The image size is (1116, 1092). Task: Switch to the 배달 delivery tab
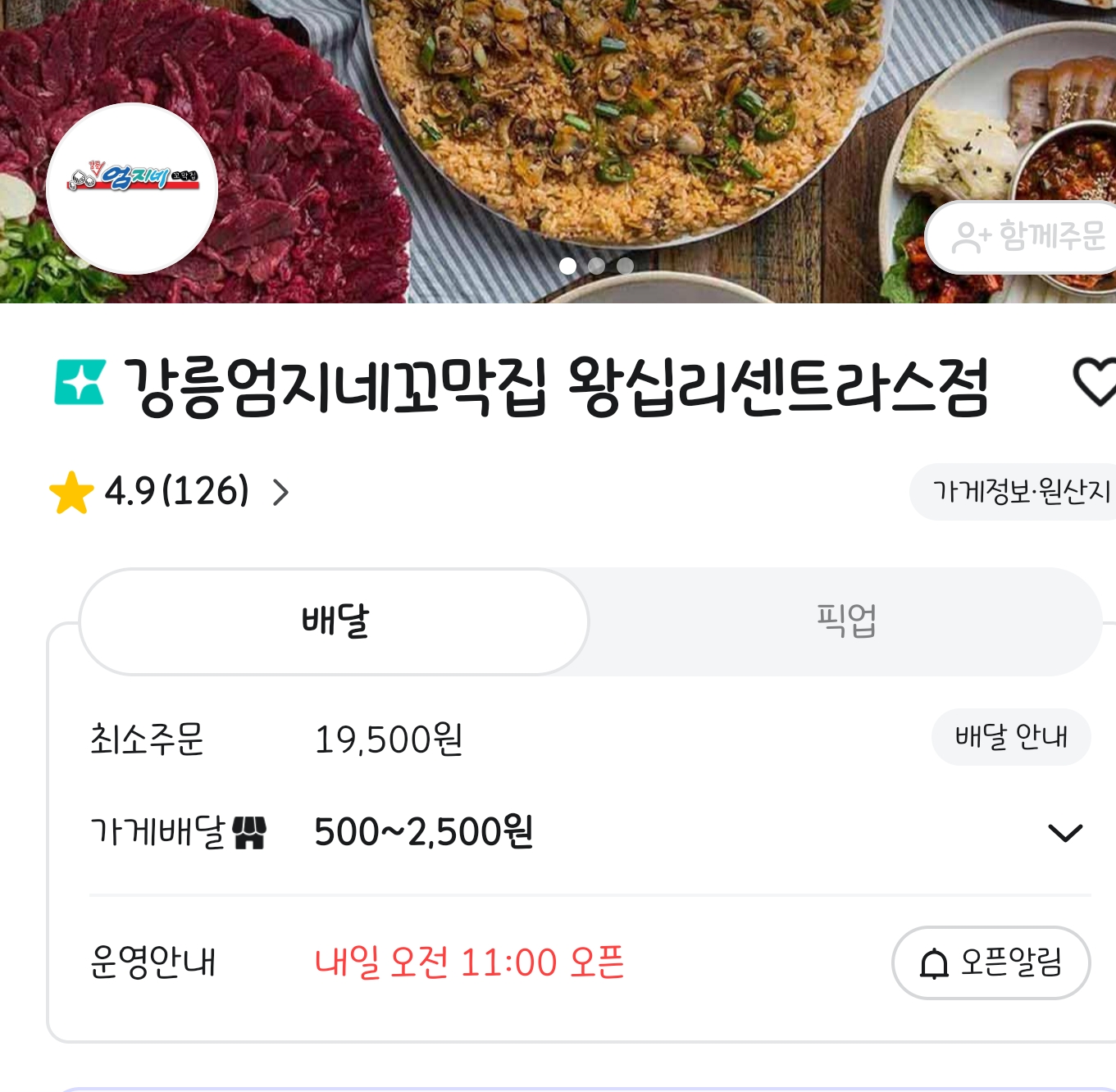[335, 621]
